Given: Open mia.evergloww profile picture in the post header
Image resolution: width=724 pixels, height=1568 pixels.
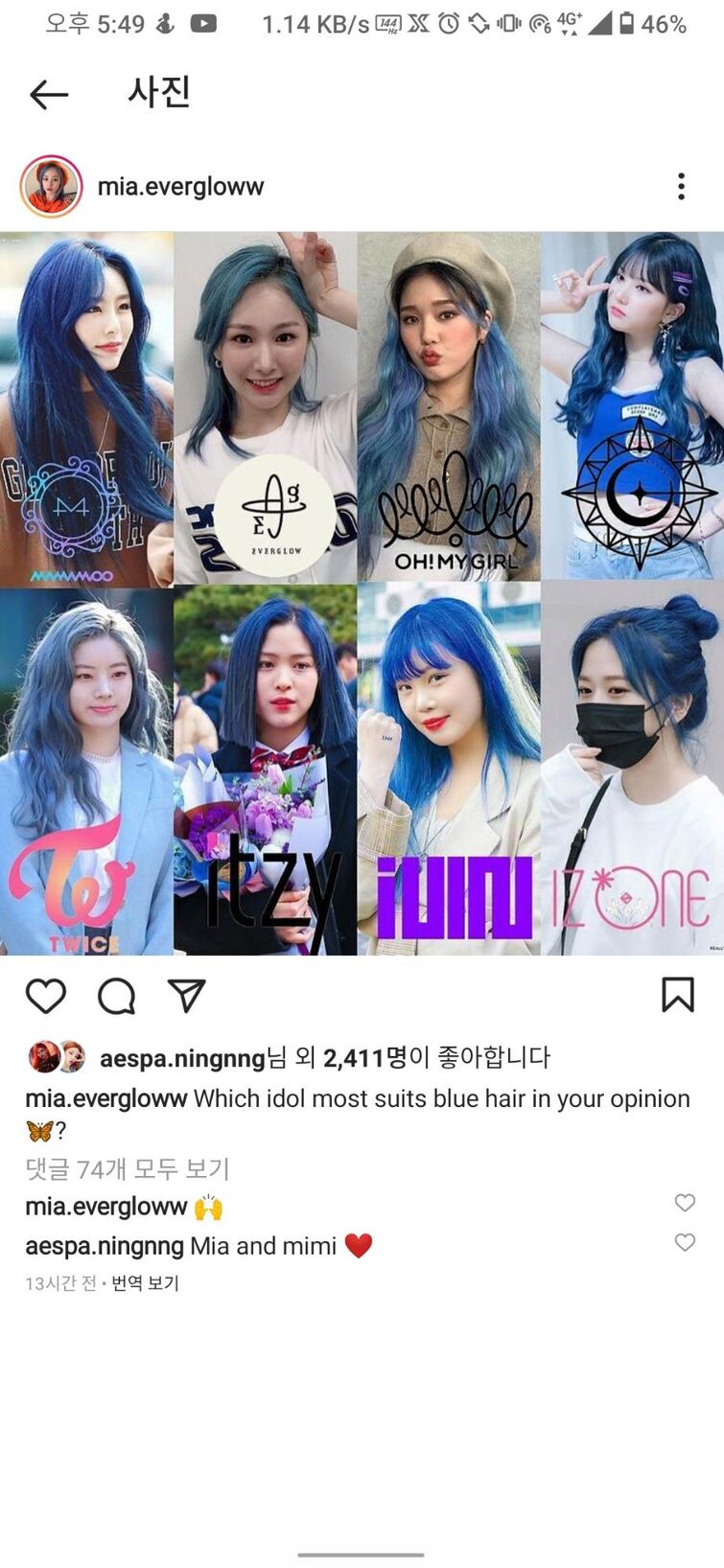Looking at the screenshot, I should click(x=51, y=186).
